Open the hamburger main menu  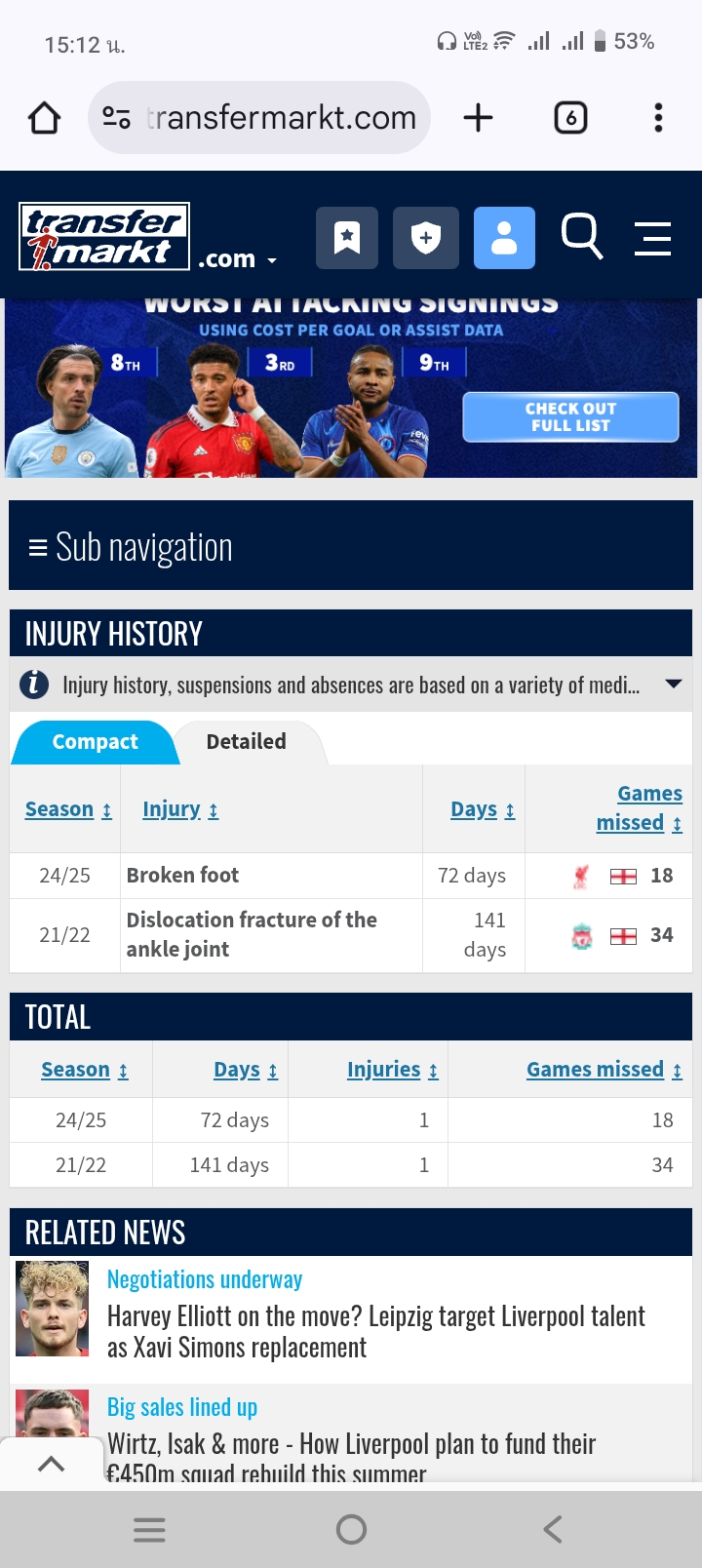pyautogui.click(x=652, y=238)
